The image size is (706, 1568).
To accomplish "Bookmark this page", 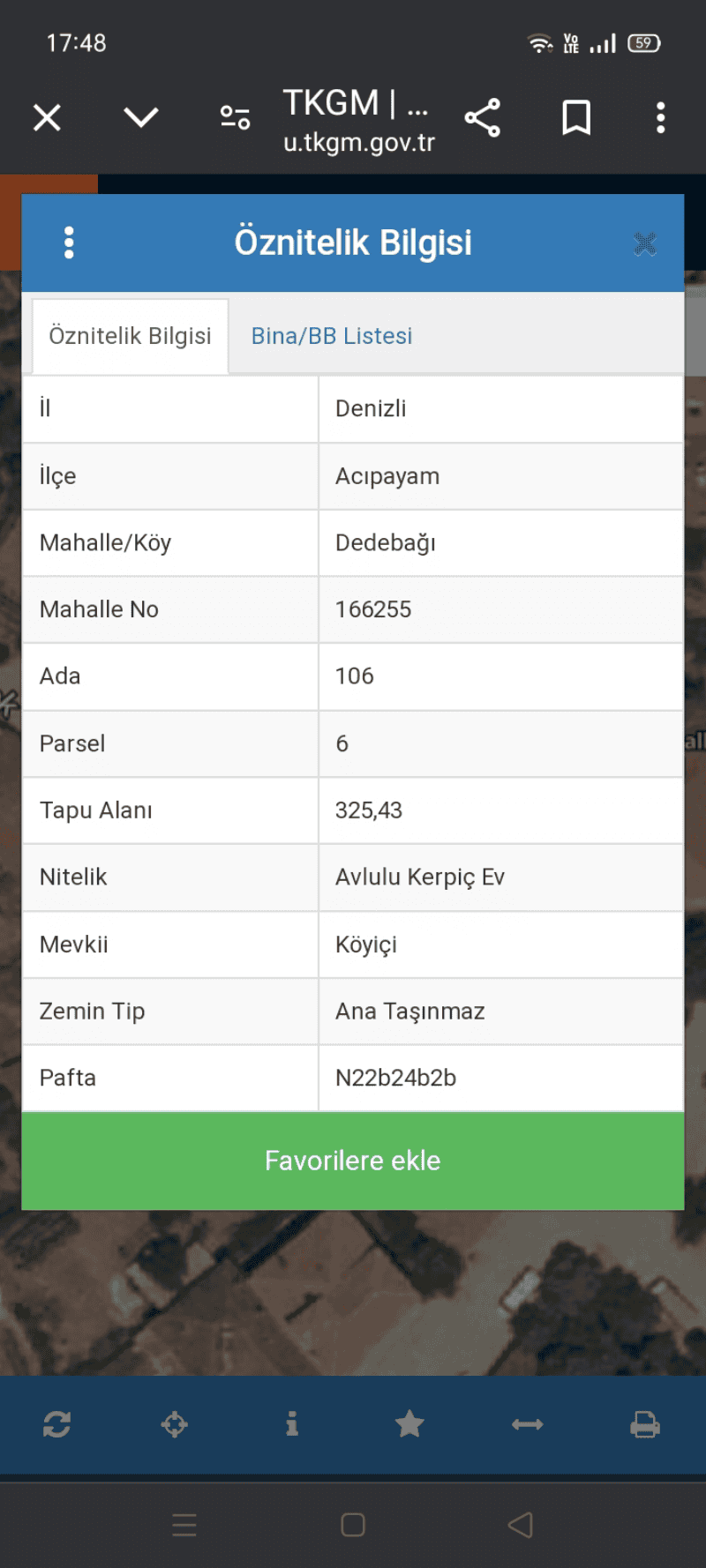I will pos(576,117).
